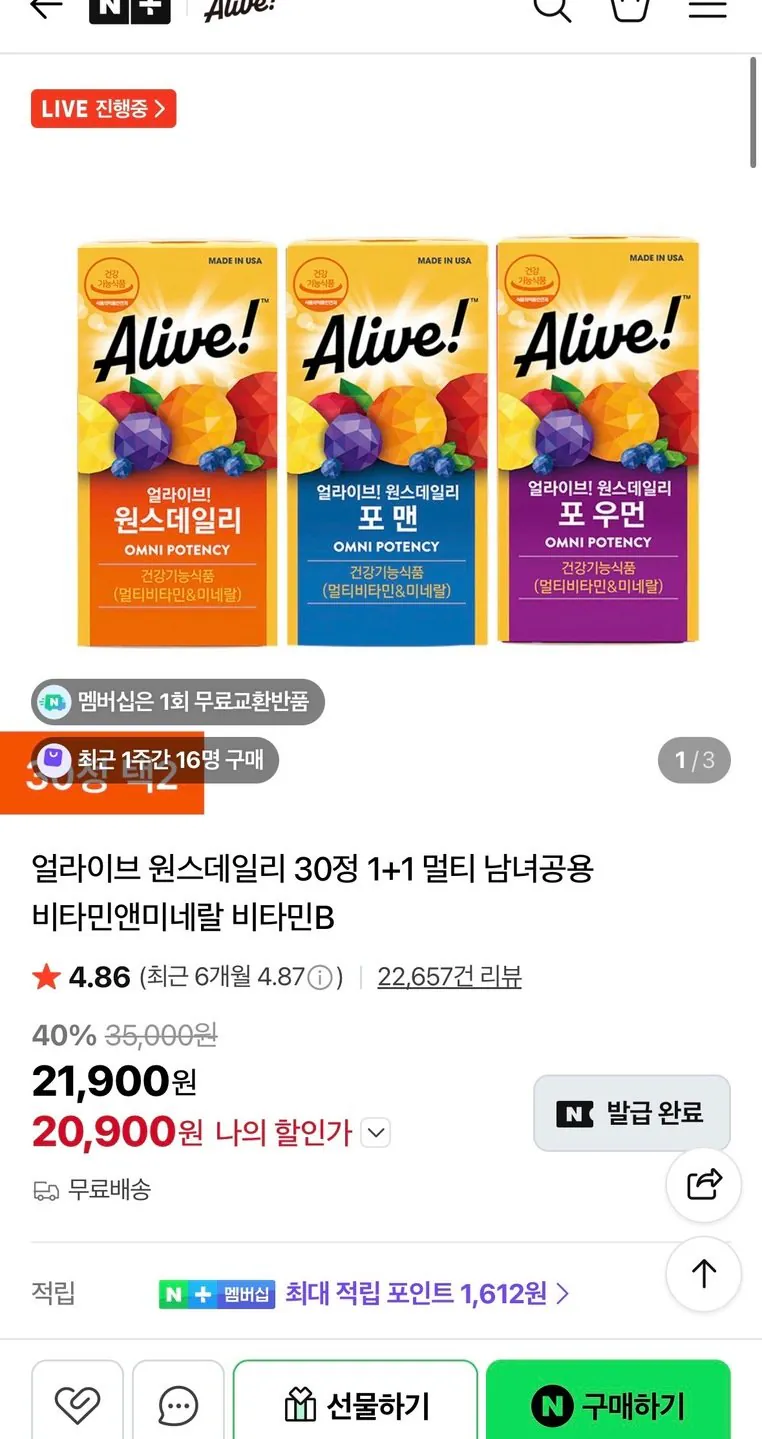Open the N+ store logo

[x=130, y=9]
